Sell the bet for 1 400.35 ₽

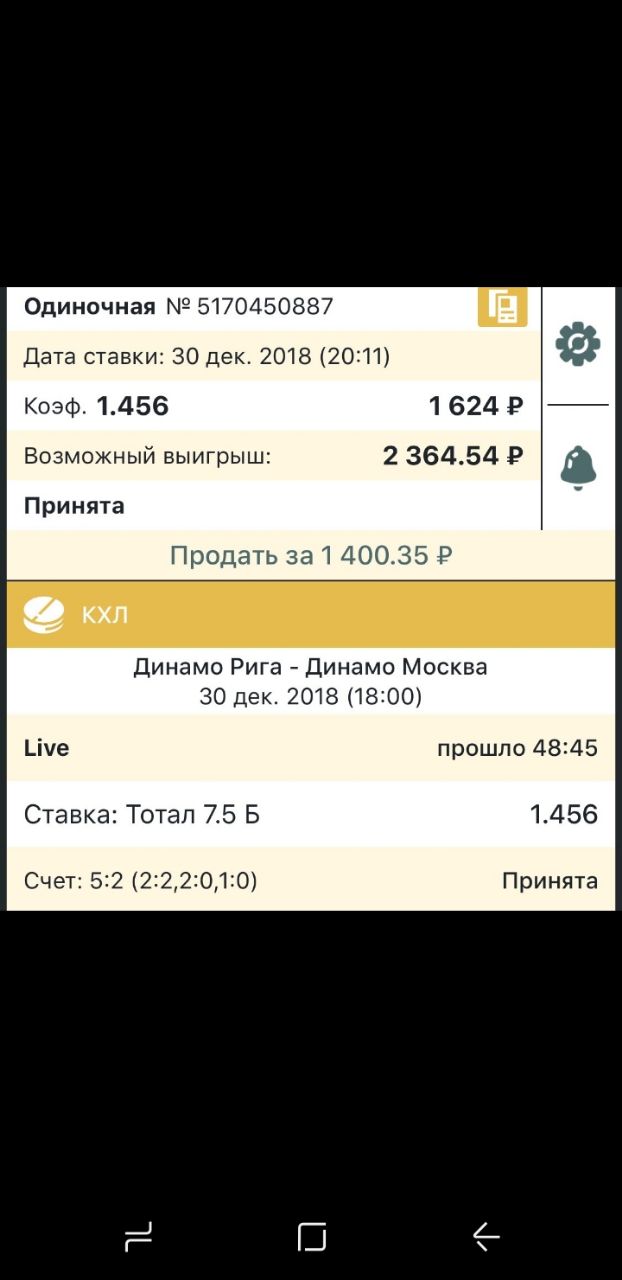pyautogui.click(x=311, y=555)
